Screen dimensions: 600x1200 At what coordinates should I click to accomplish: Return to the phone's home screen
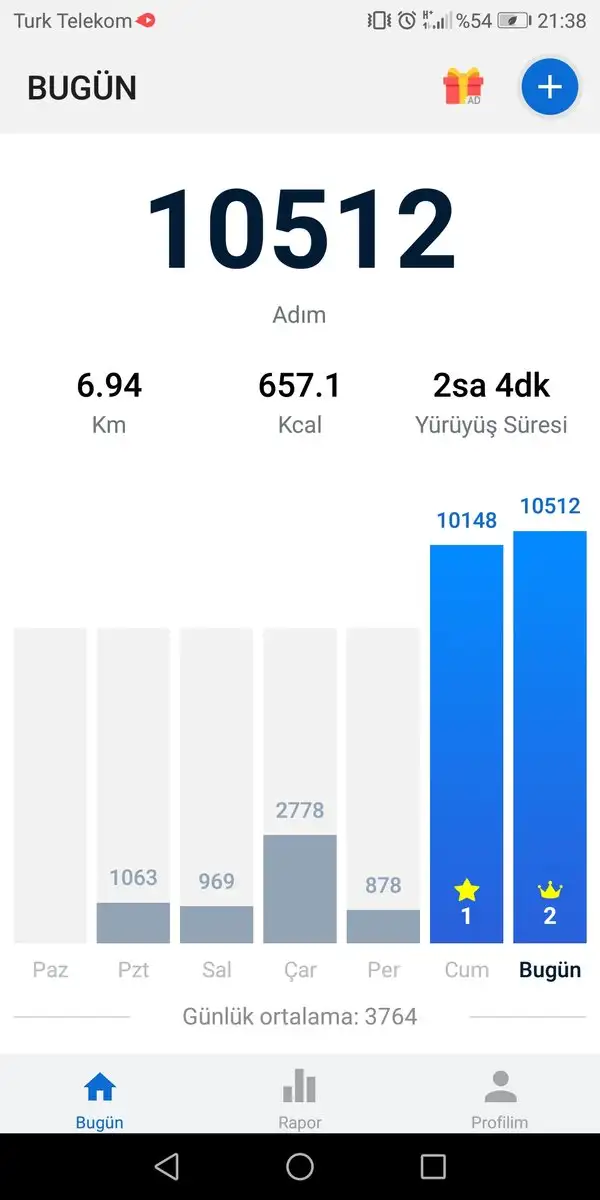(300, 1166)
